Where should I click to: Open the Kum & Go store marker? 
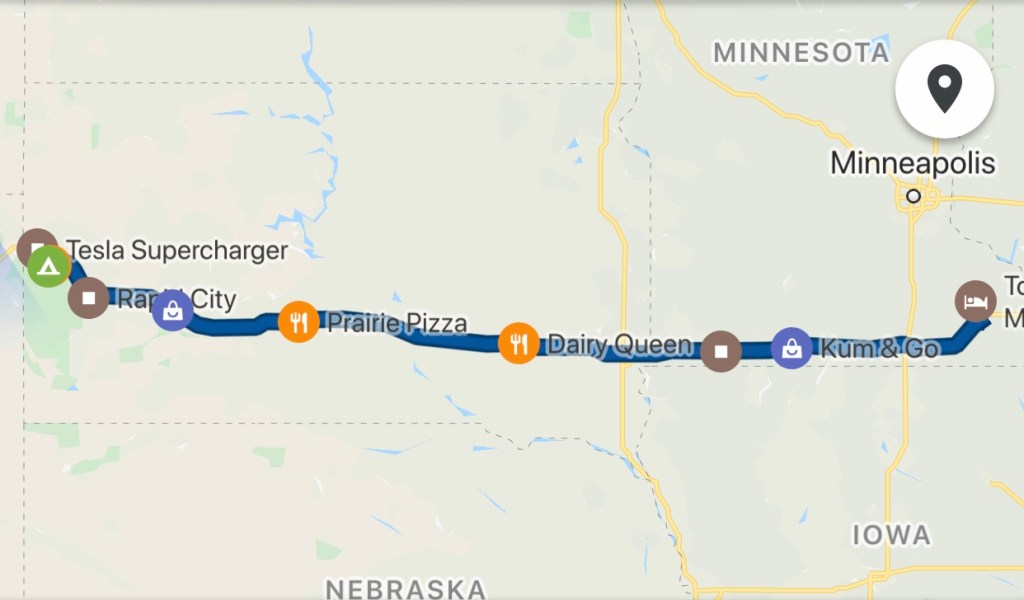(791, 348)
